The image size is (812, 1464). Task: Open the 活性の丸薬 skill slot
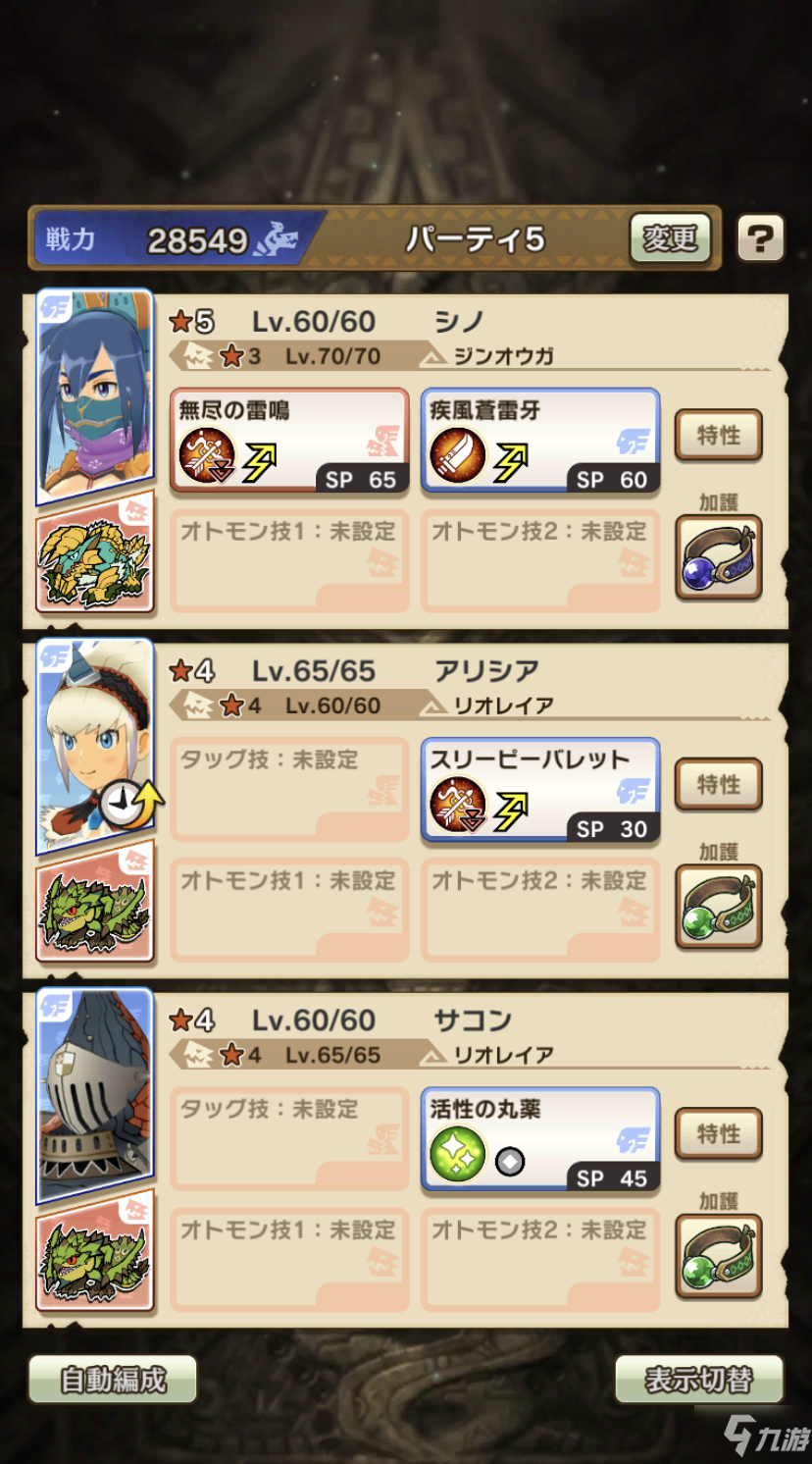540,1138
